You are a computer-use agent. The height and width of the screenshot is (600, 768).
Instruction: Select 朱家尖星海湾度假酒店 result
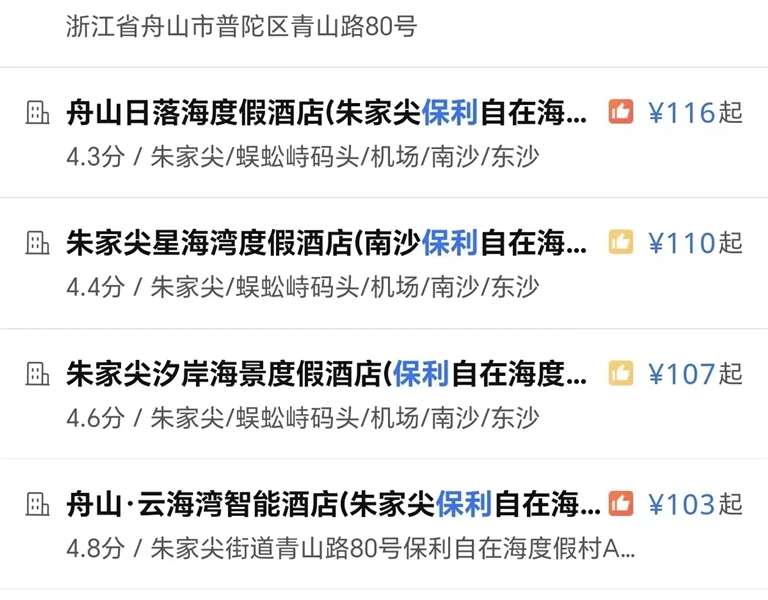[327, 243]
